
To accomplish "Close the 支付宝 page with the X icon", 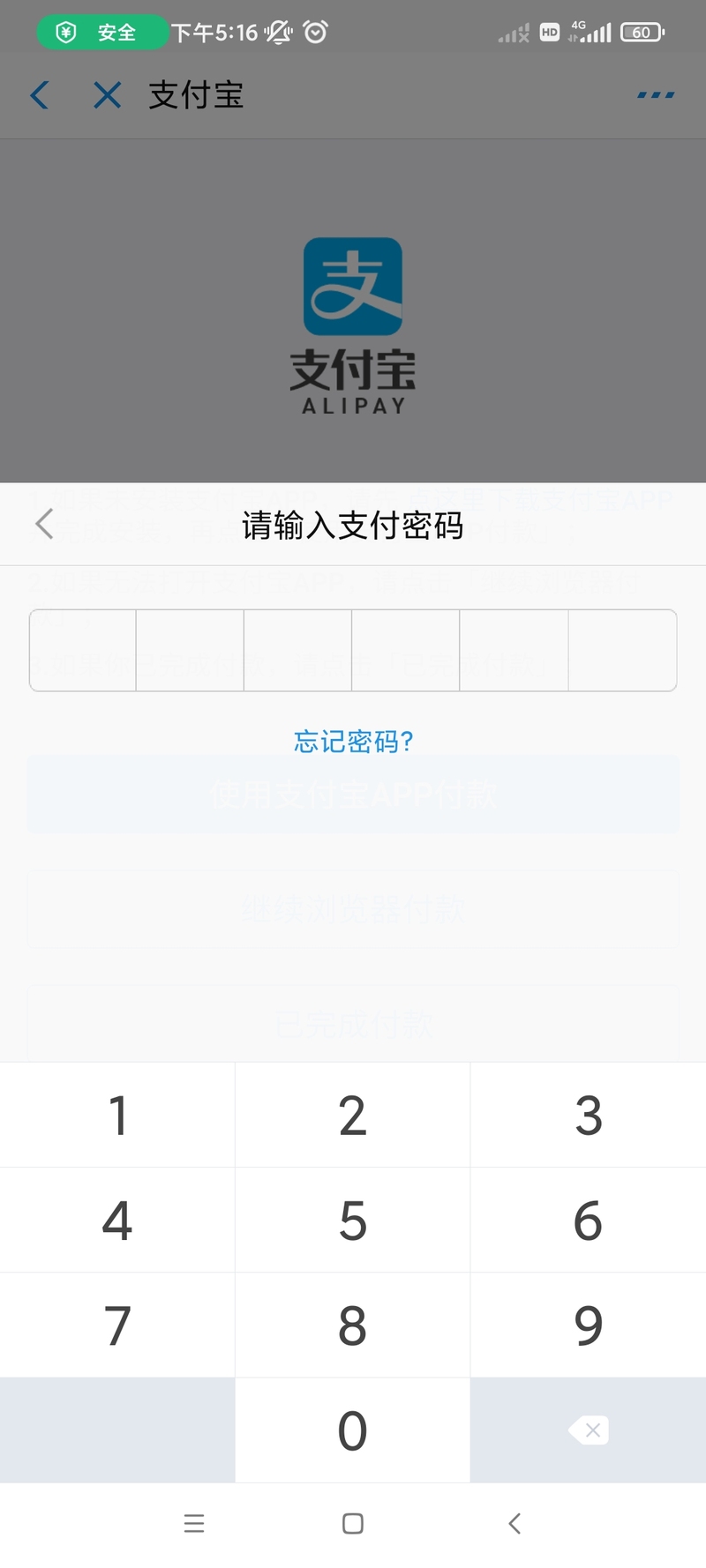I will tap(107, 95).
